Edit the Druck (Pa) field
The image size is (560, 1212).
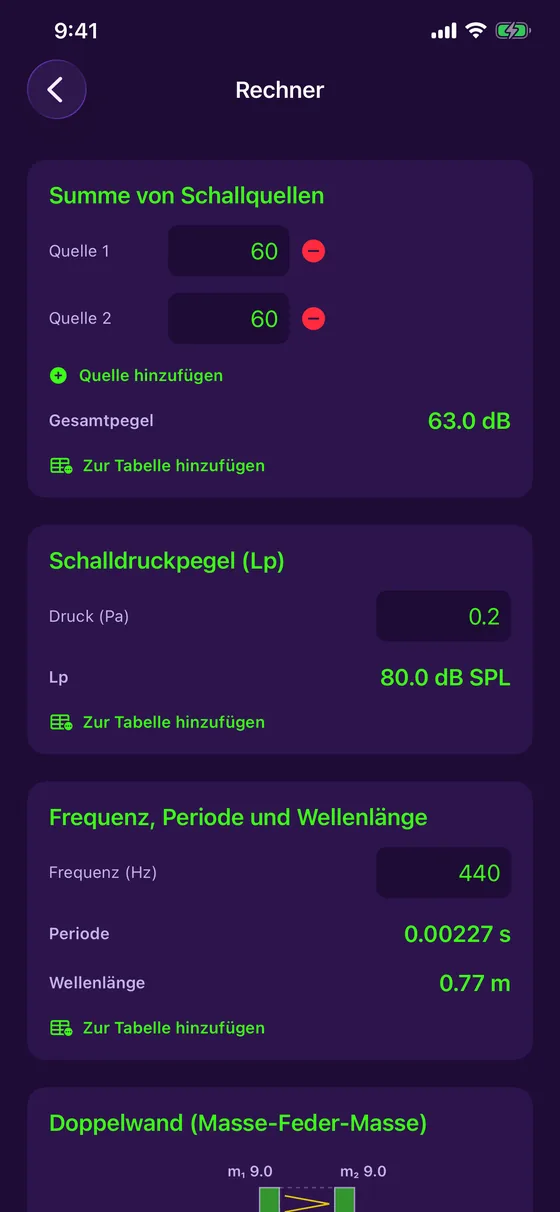tap(444, 616)
